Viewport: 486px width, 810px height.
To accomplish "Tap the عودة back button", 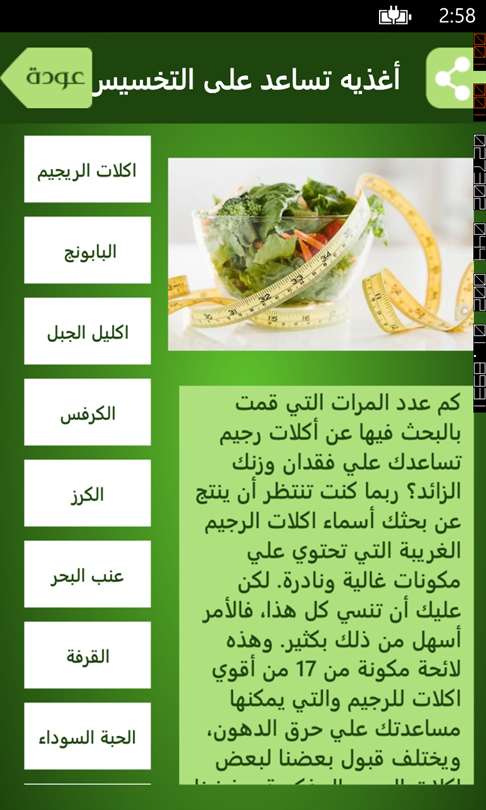I will pyautogui.click(x=48, y=77).
